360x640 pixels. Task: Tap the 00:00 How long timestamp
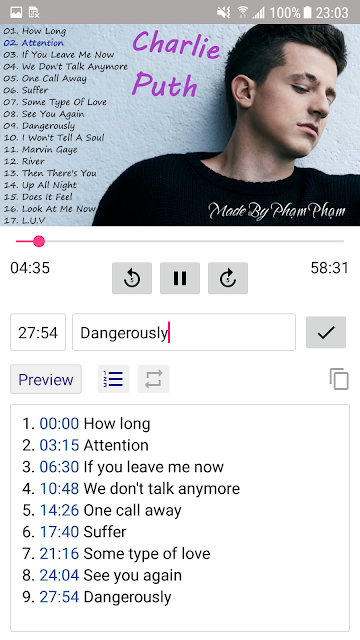point(59,424)
